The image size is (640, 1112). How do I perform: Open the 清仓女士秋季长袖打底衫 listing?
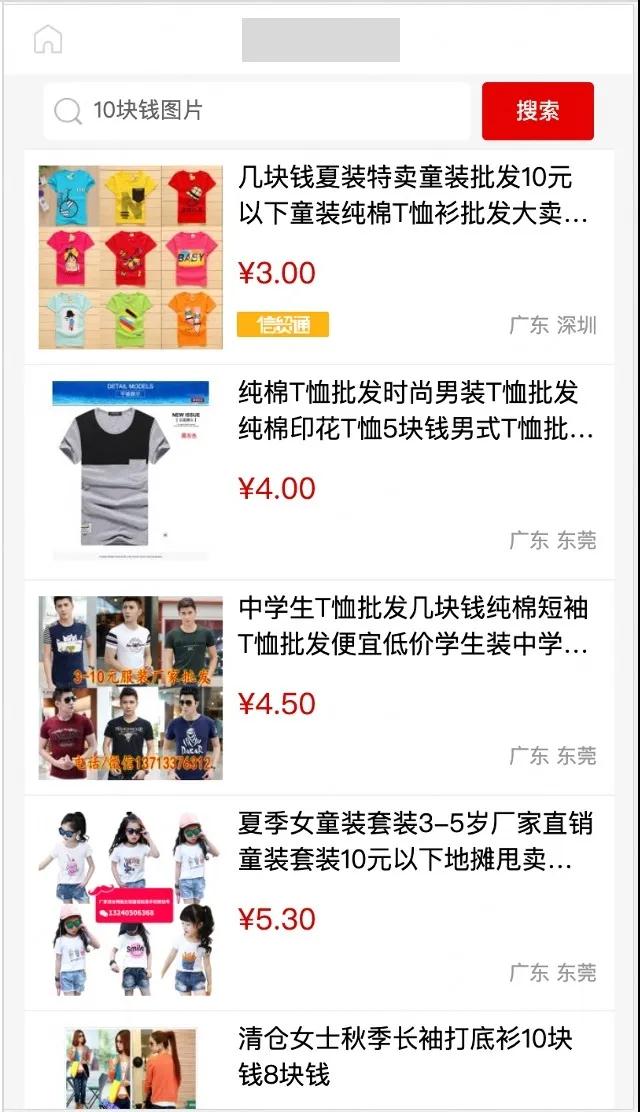tap(405, 1056)
